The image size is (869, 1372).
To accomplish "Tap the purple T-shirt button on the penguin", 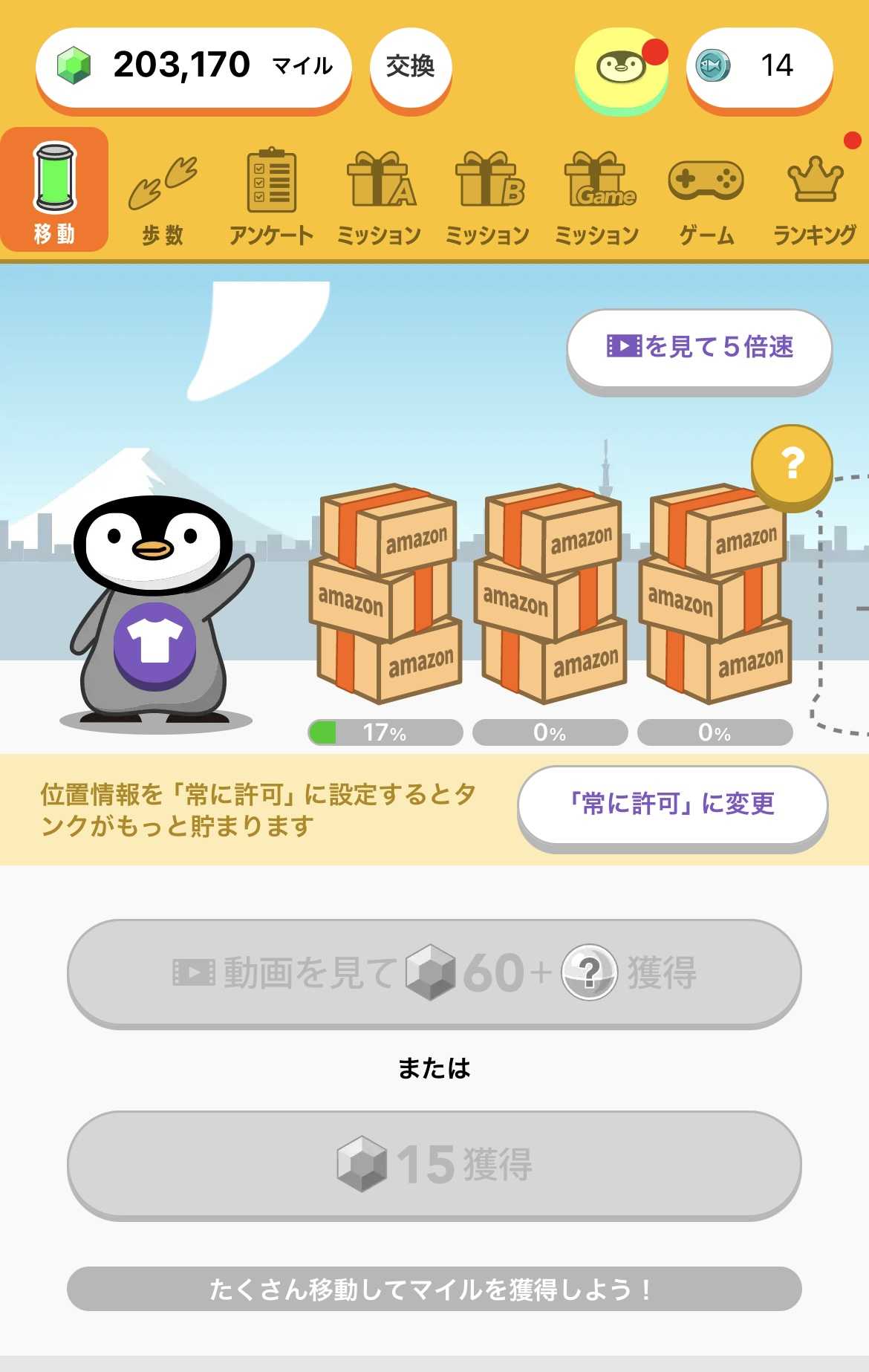I will point(154,645).
